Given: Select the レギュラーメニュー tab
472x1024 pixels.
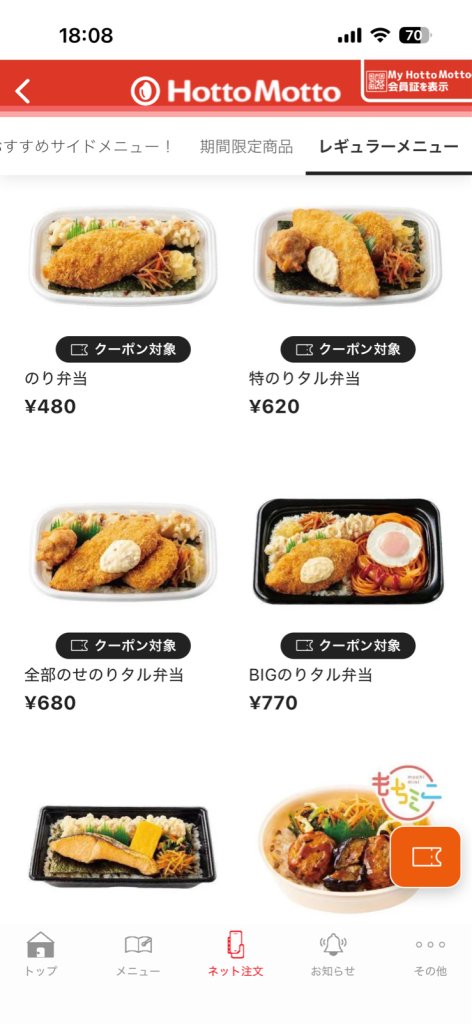Looking at the screenshot, I should click(x=388, y=147).
